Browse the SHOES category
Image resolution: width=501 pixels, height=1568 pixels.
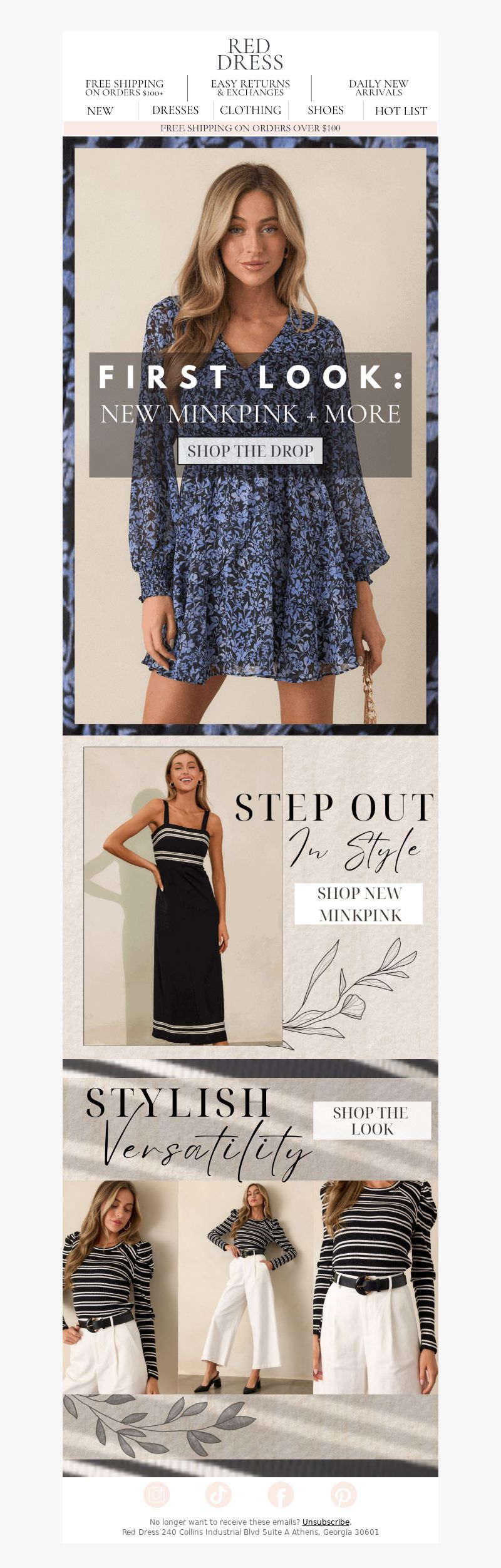click(x=326, y=110)
